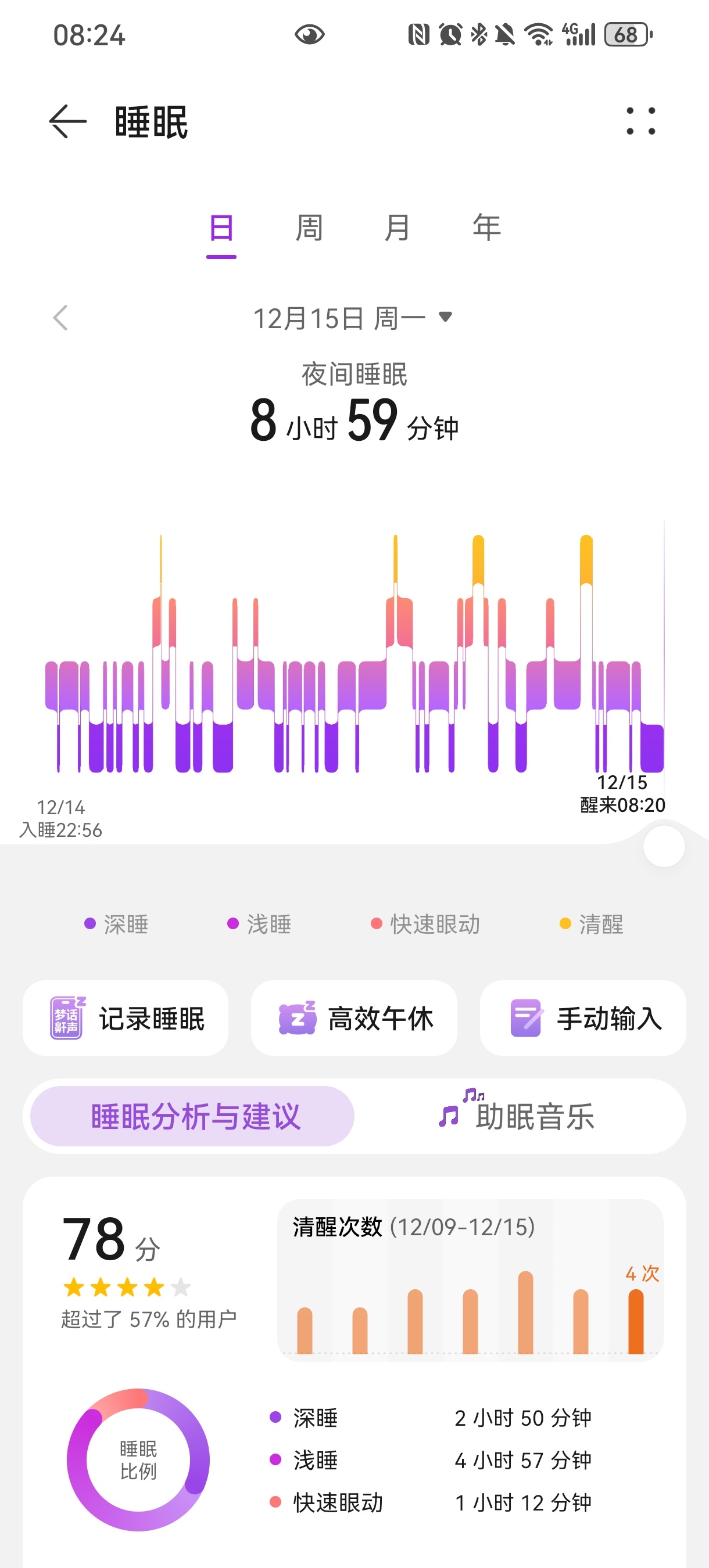Screen dimensions: 709x1568
Task: Select the 睡眠分析与建议 tab
Action: [x=192, y=1116]
